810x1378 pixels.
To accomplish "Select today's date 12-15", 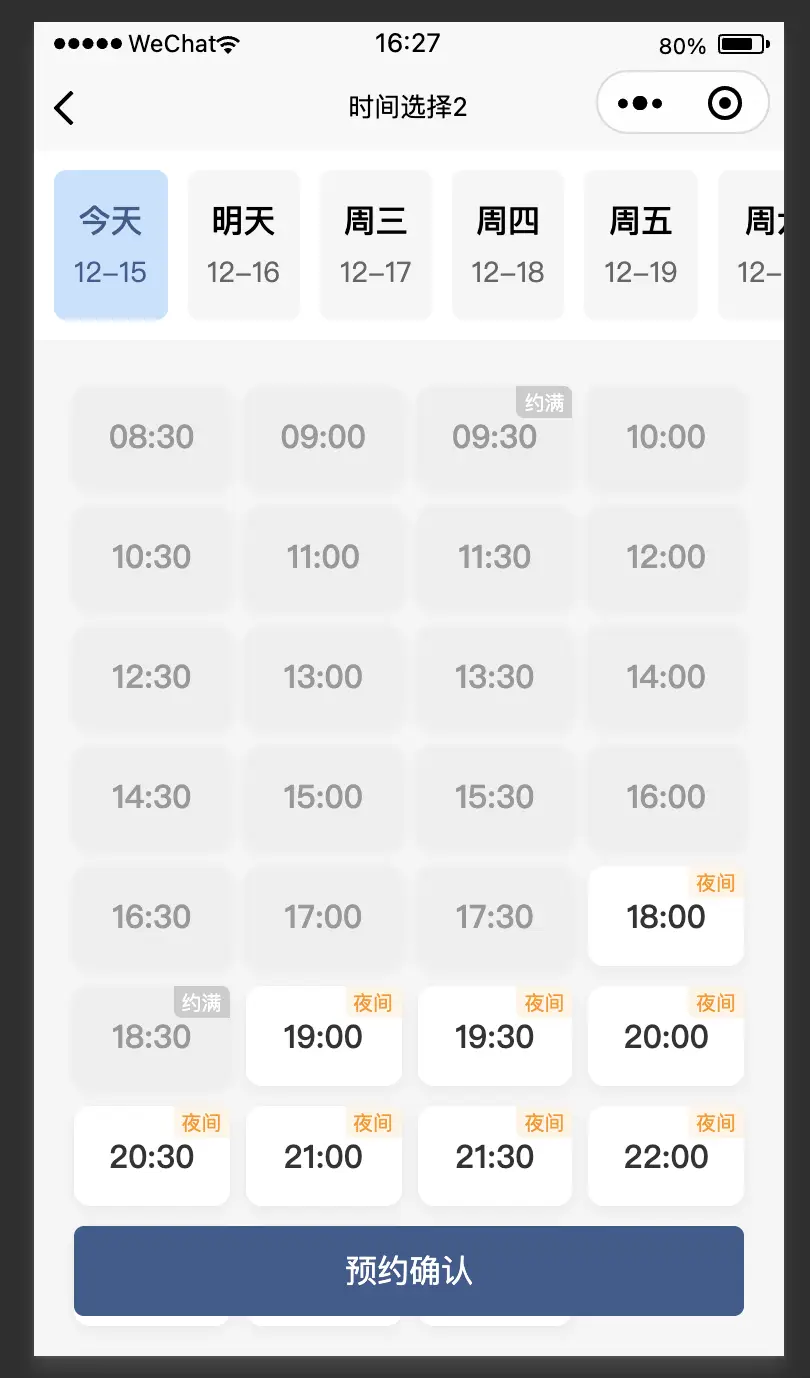I will pos(111,245).
